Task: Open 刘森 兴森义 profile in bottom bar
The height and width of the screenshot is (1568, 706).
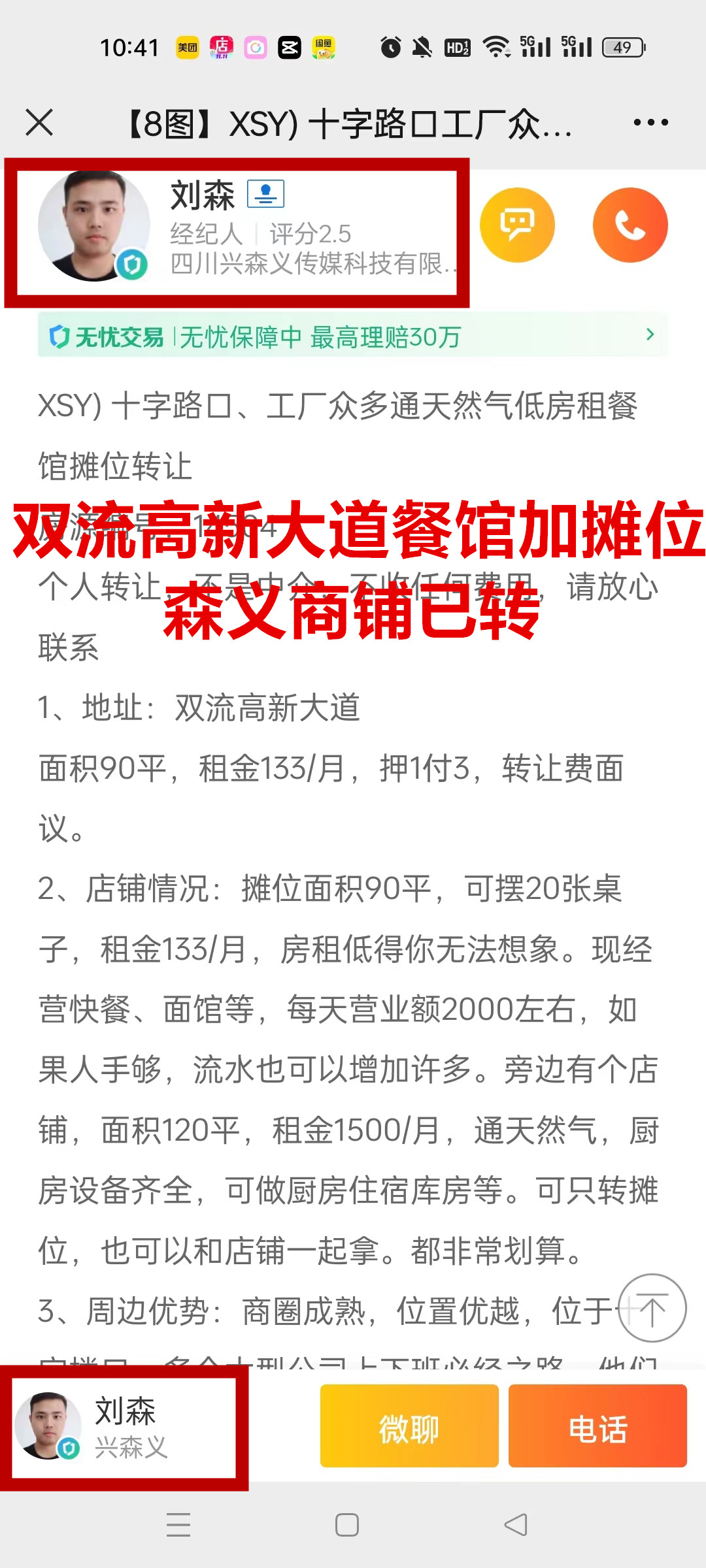Action: [x=124, y=1428]
